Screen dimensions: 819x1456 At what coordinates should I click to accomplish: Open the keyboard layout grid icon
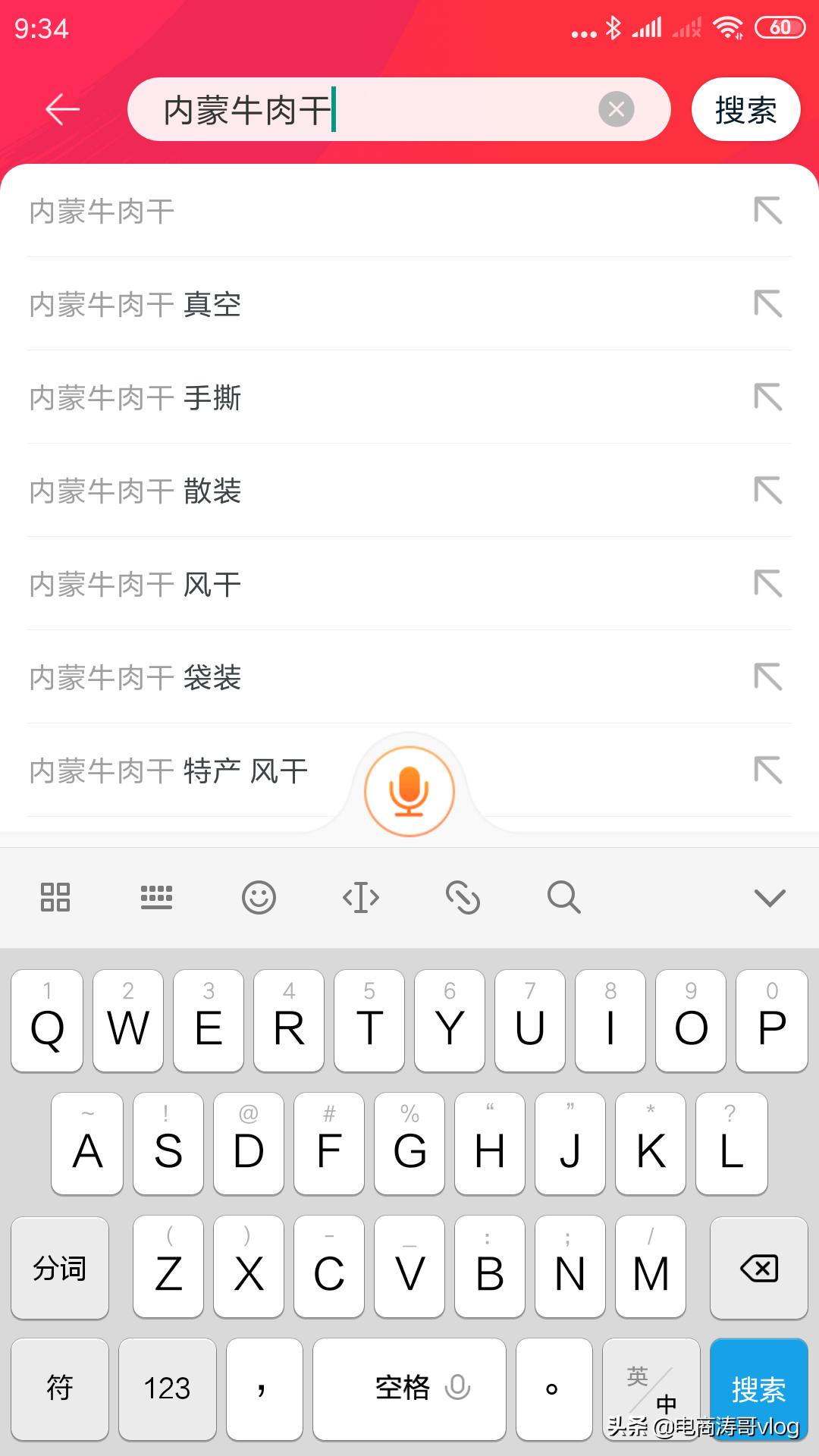pyautogui.click(x=54, y=898)
